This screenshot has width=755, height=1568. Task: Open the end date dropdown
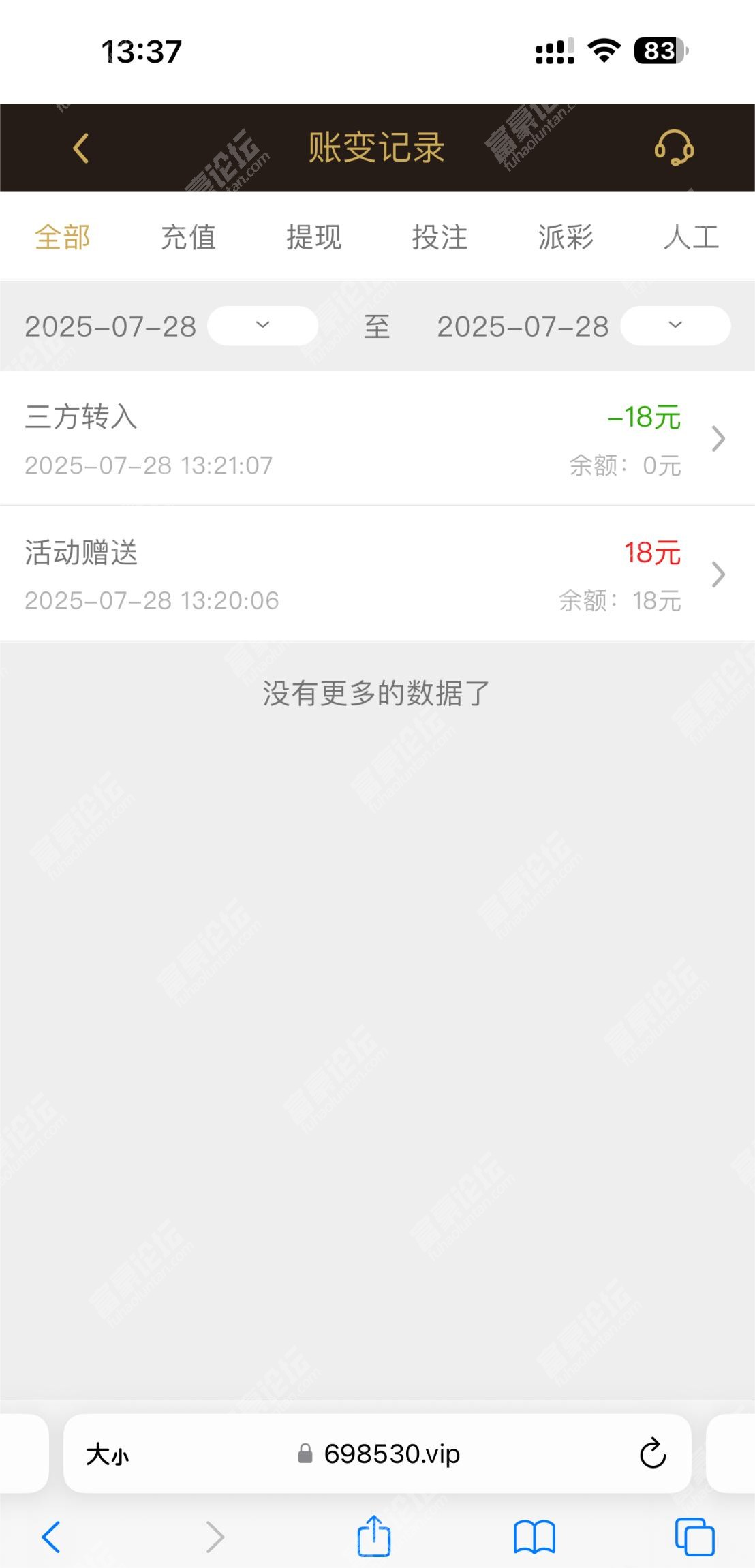[675, 326]
